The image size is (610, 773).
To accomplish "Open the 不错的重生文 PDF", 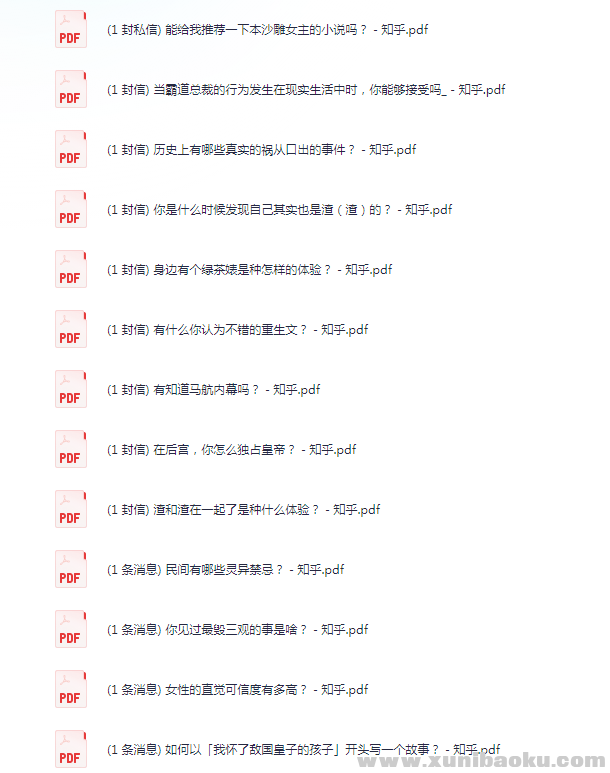I will click(237, 330).
